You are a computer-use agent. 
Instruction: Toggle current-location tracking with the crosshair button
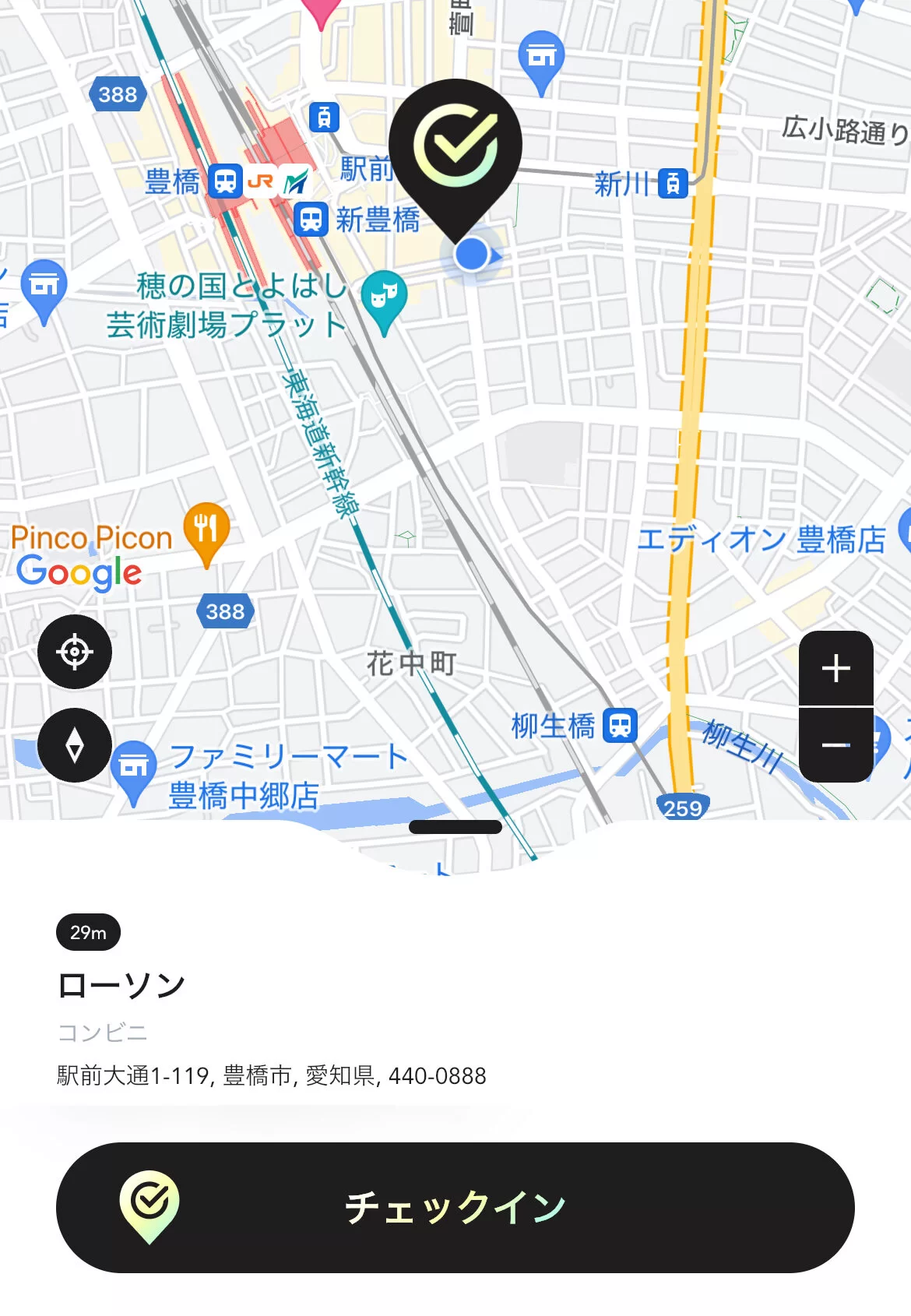tap(74, 651)
